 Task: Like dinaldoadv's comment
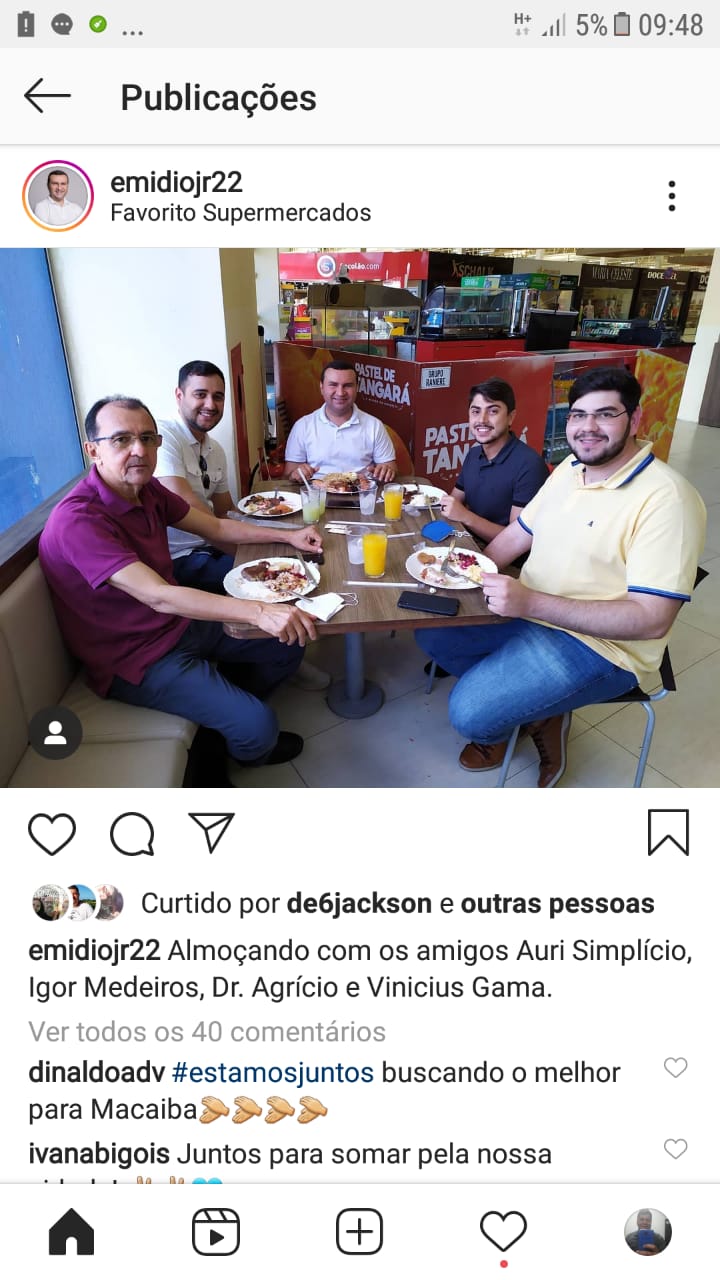[x=676, y=1068]
